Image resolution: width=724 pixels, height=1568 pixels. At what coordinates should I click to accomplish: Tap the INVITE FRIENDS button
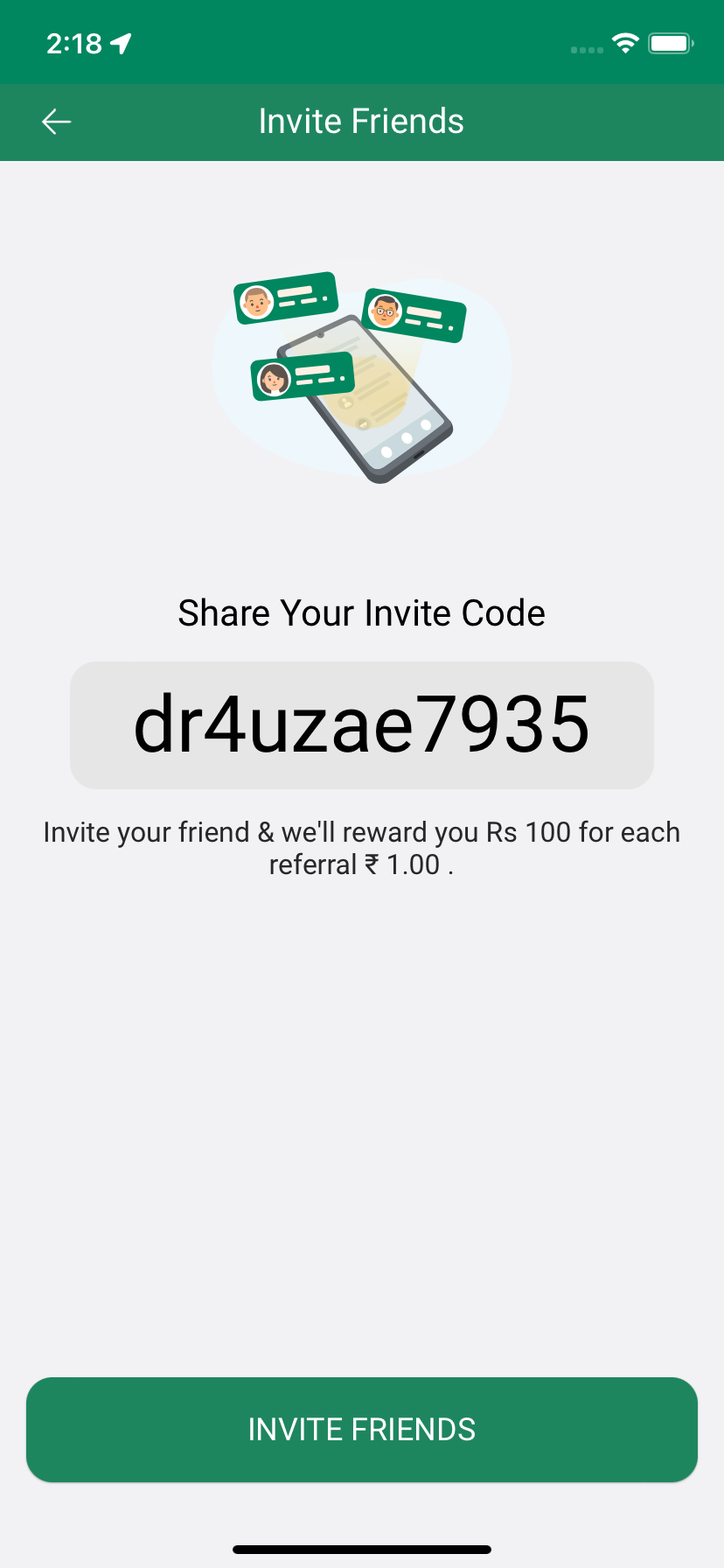pyautogui.click(x=362, y=1429)
